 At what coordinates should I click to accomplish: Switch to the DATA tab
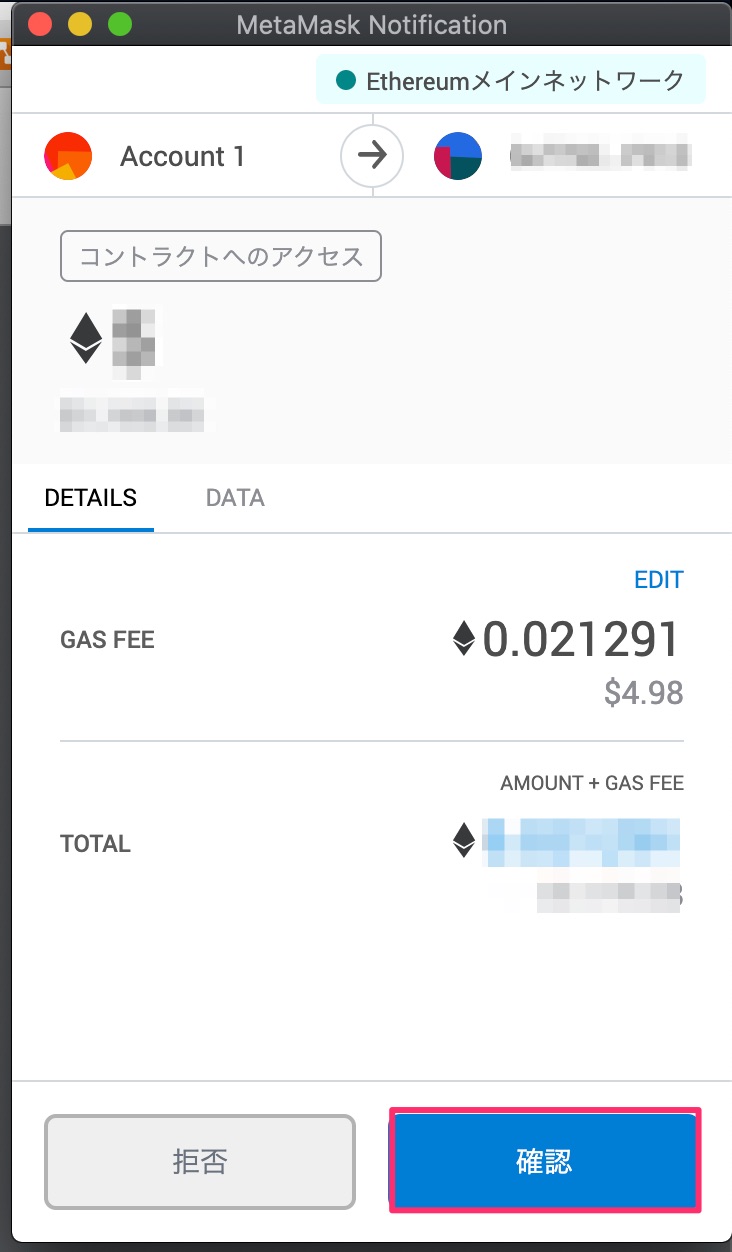pyautogui.click(x=235, y=498)
